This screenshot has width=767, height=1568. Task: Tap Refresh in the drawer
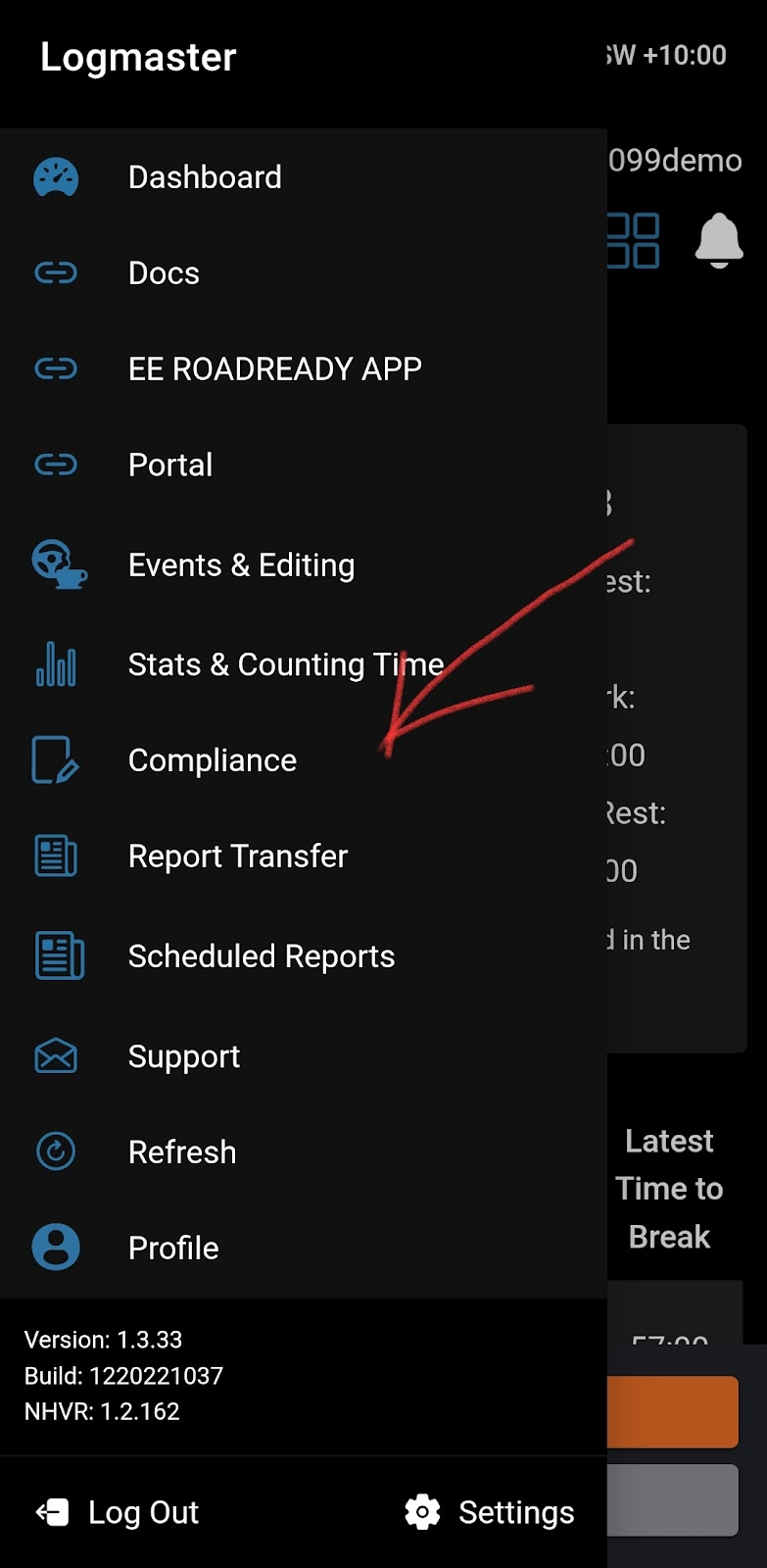click(x=182, y=1152)
